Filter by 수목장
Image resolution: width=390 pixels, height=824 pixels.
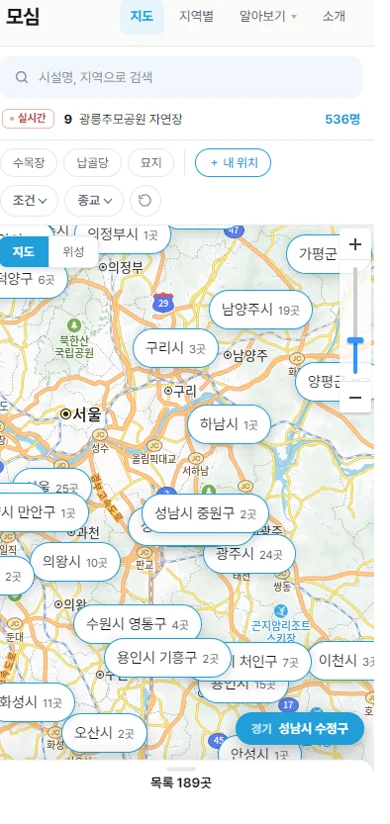coord(28,162)
